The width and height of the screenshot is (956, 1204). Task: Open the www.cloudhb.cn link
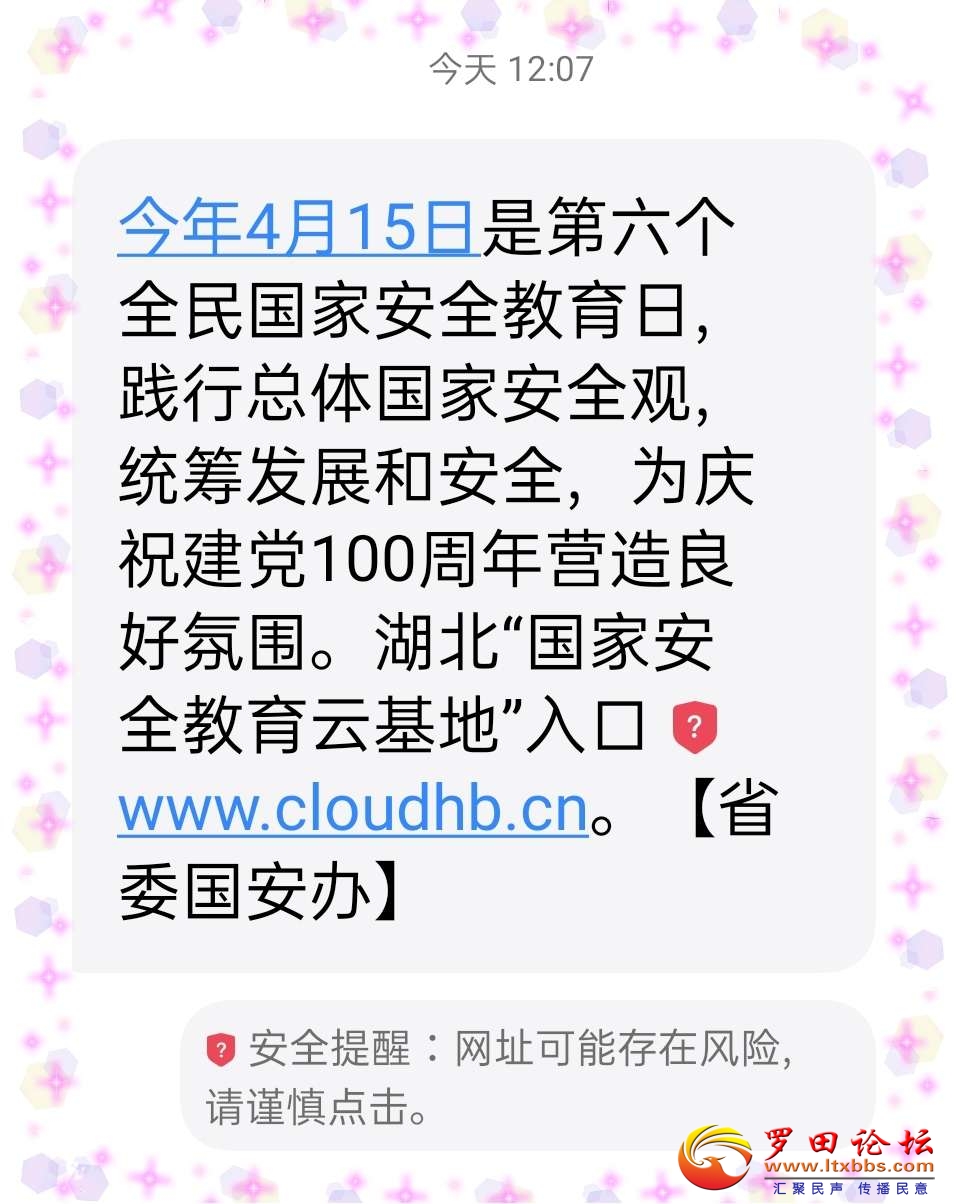pos(353,812)
